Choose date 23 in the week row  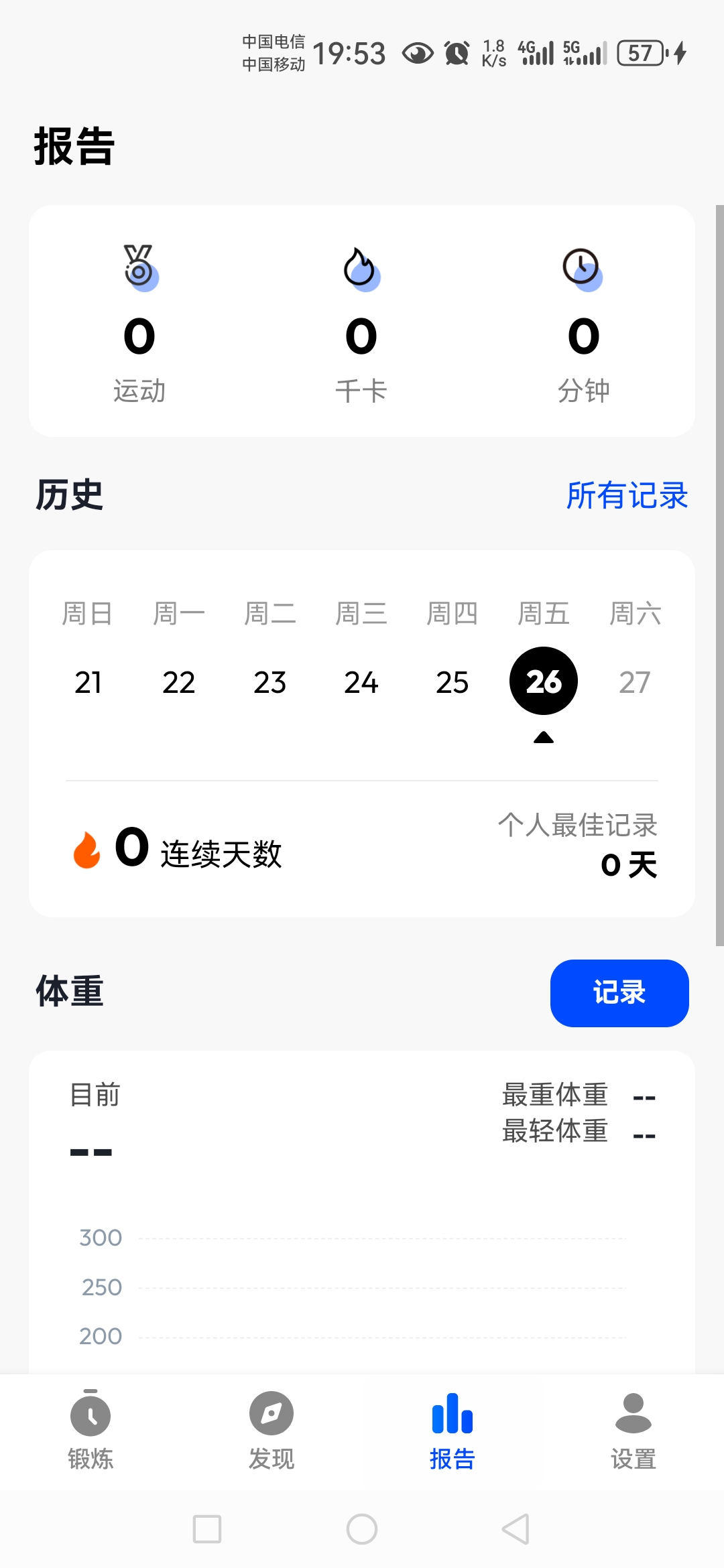point(270,682)
